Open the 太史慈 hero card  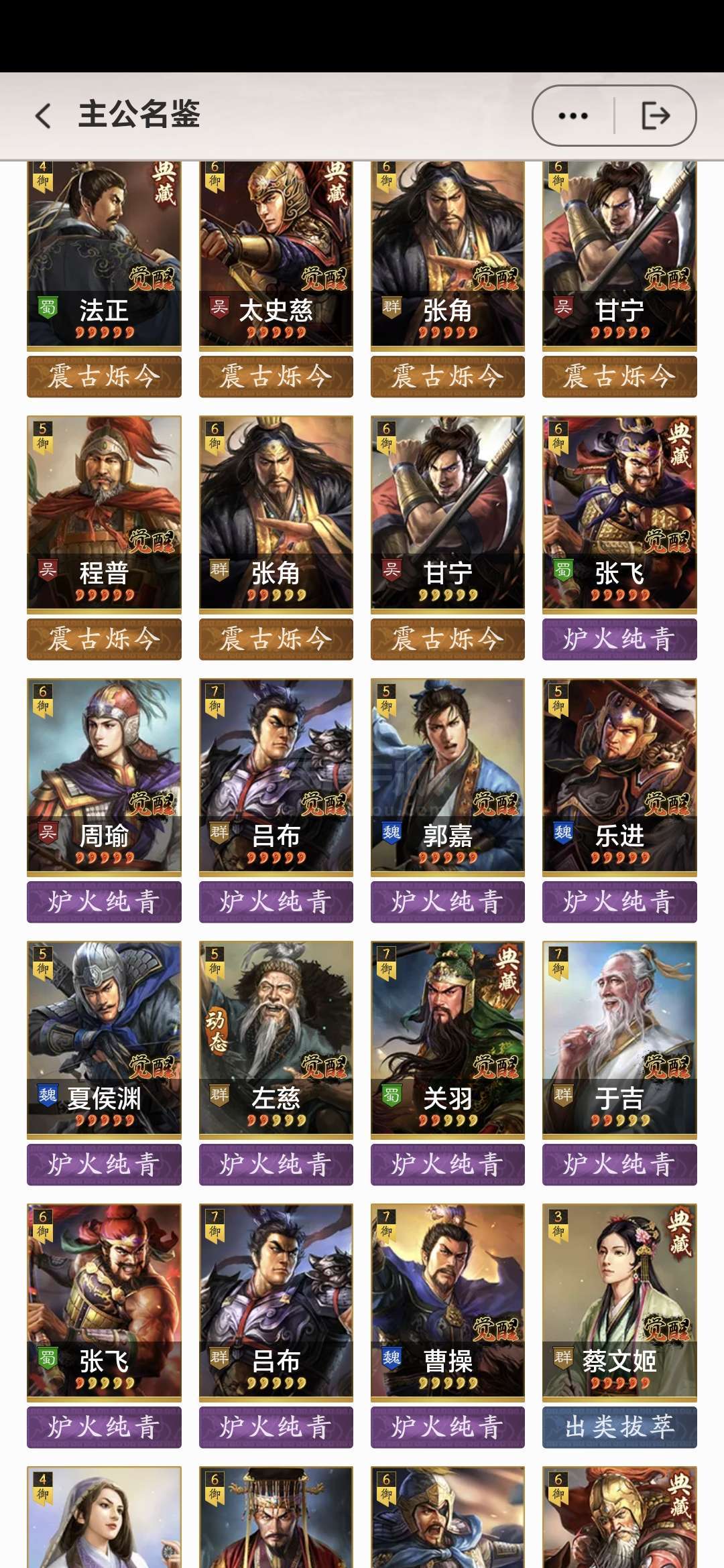[x=276, y=255]
